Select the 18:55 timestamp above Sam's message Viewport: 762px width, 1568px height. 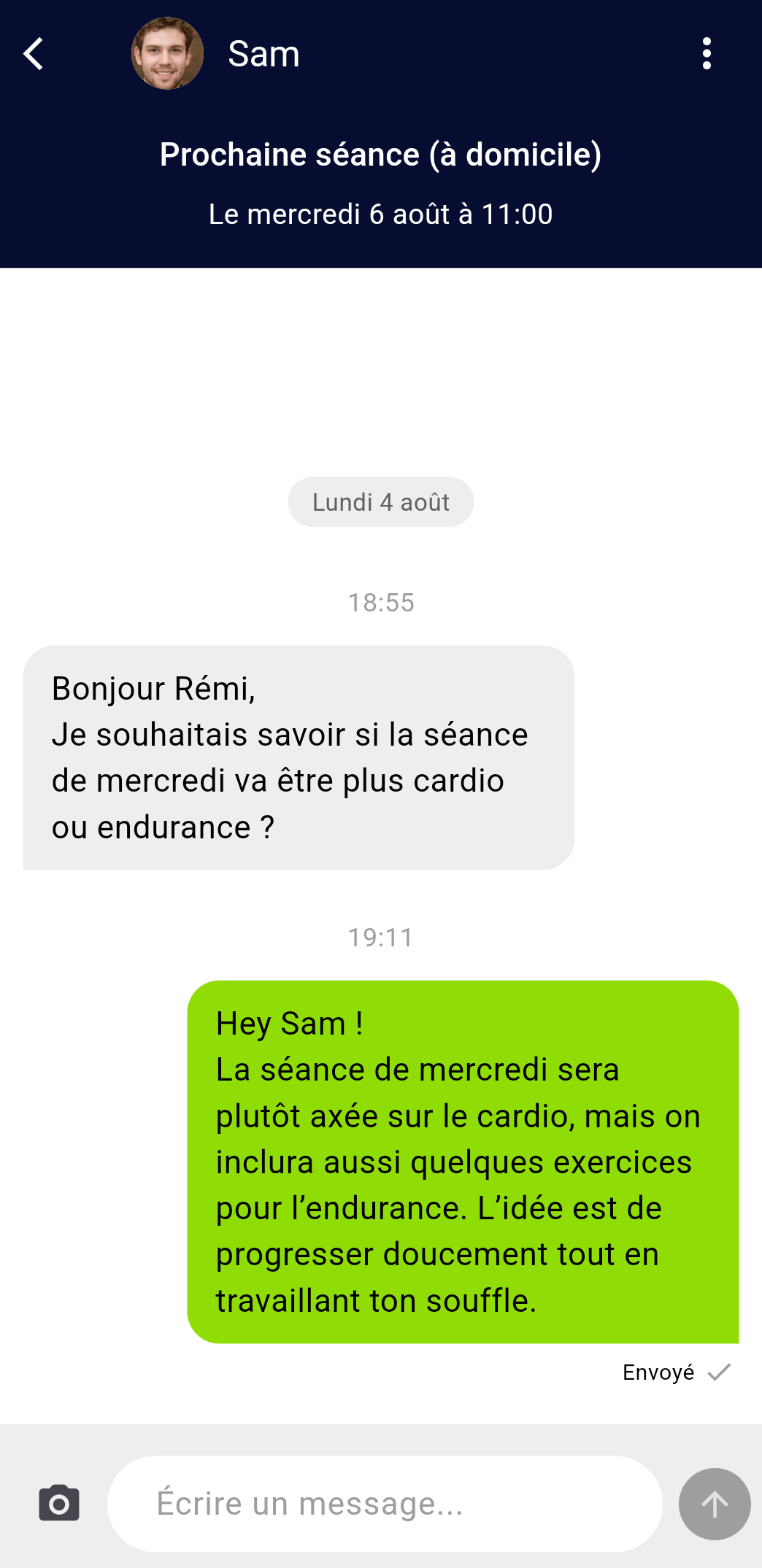[380, 602]
